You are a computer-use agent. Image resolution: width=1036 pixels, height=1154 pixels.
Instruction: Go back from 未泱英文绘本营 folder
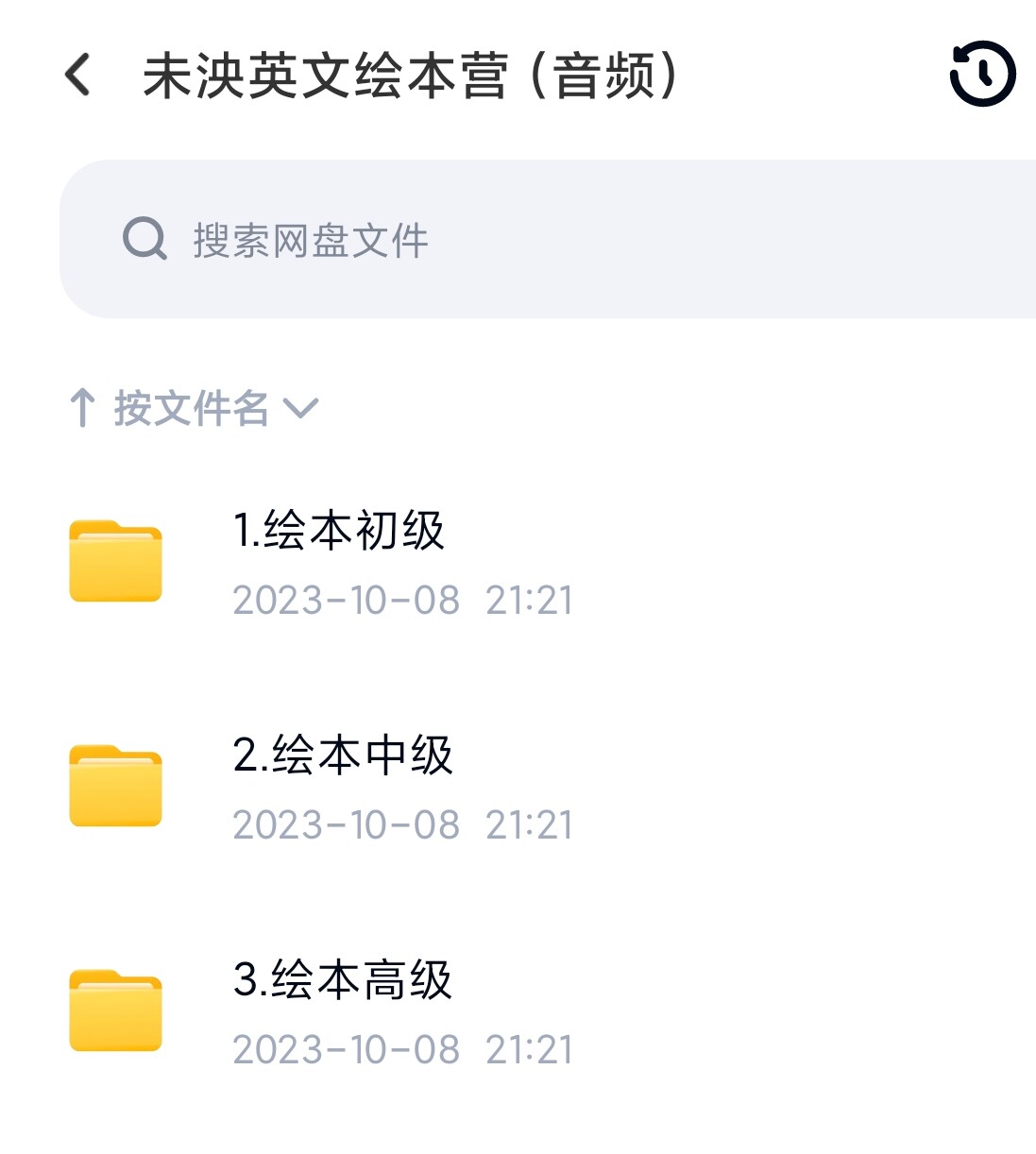coord(78,75)
